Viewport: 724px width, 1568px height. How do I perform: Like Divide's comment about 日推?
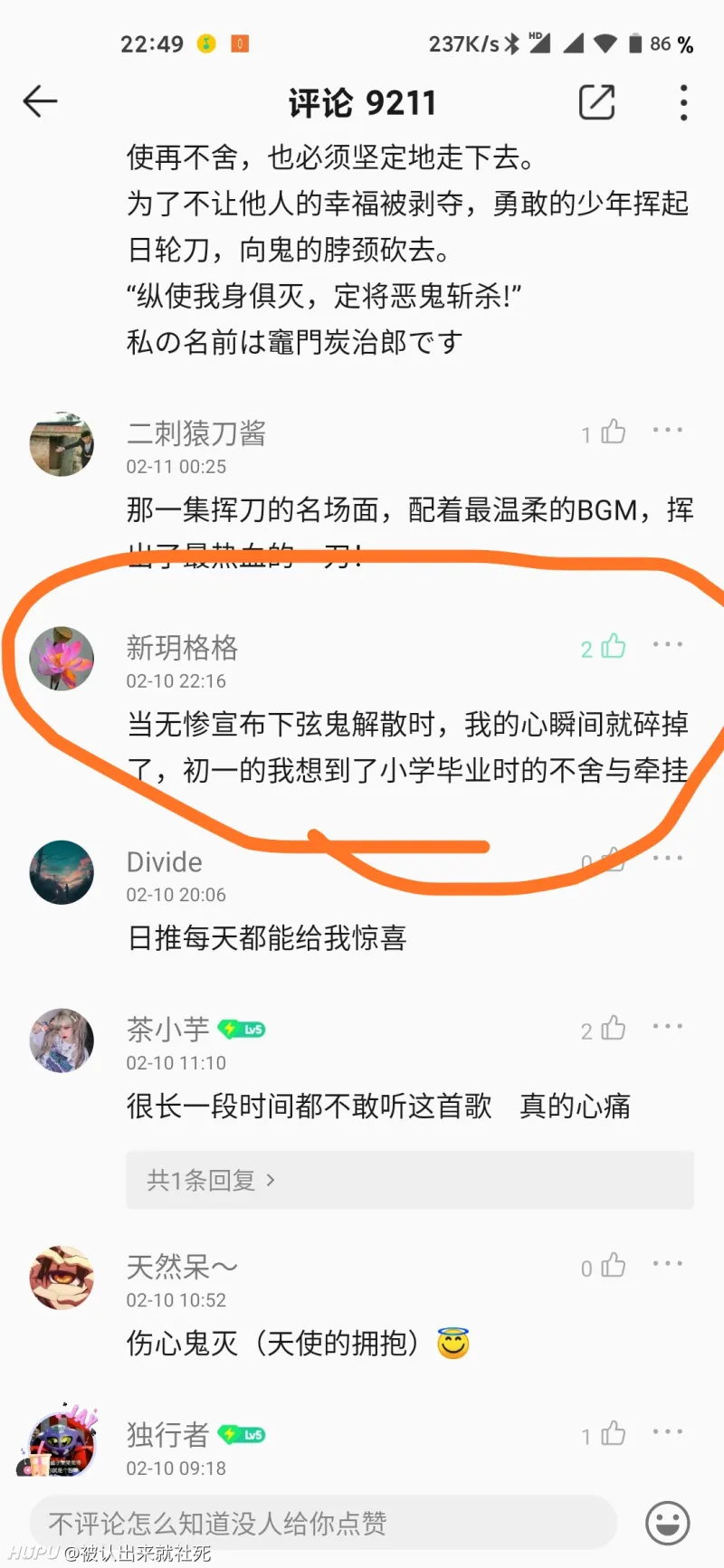[x=613, y=860]
